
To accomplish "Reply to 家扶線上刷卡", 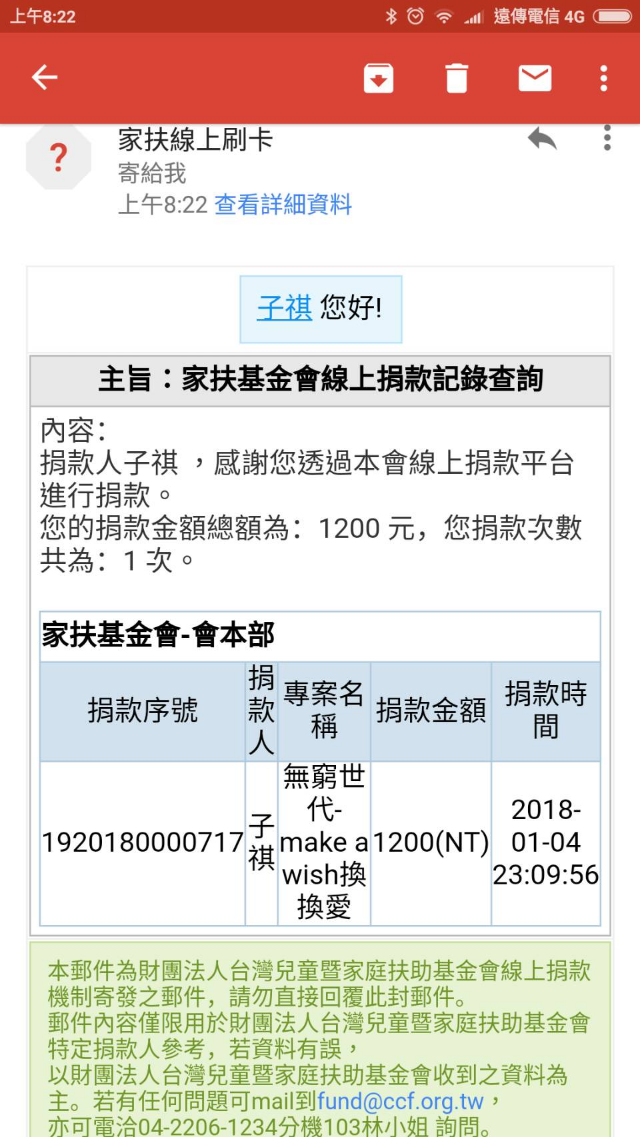I will 542,139.
